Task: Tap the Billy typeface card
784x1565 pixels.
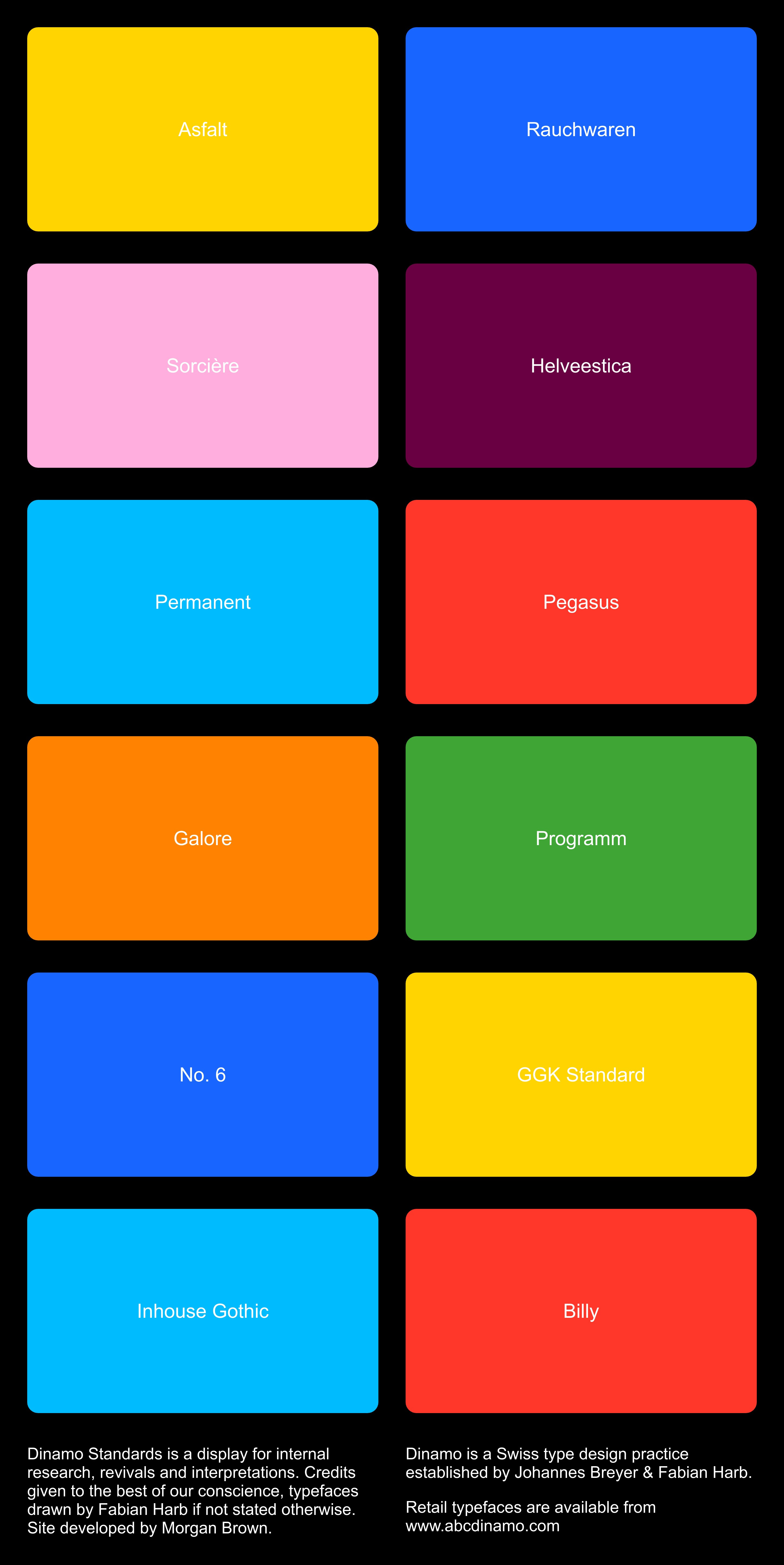Action: point(581,1311)
